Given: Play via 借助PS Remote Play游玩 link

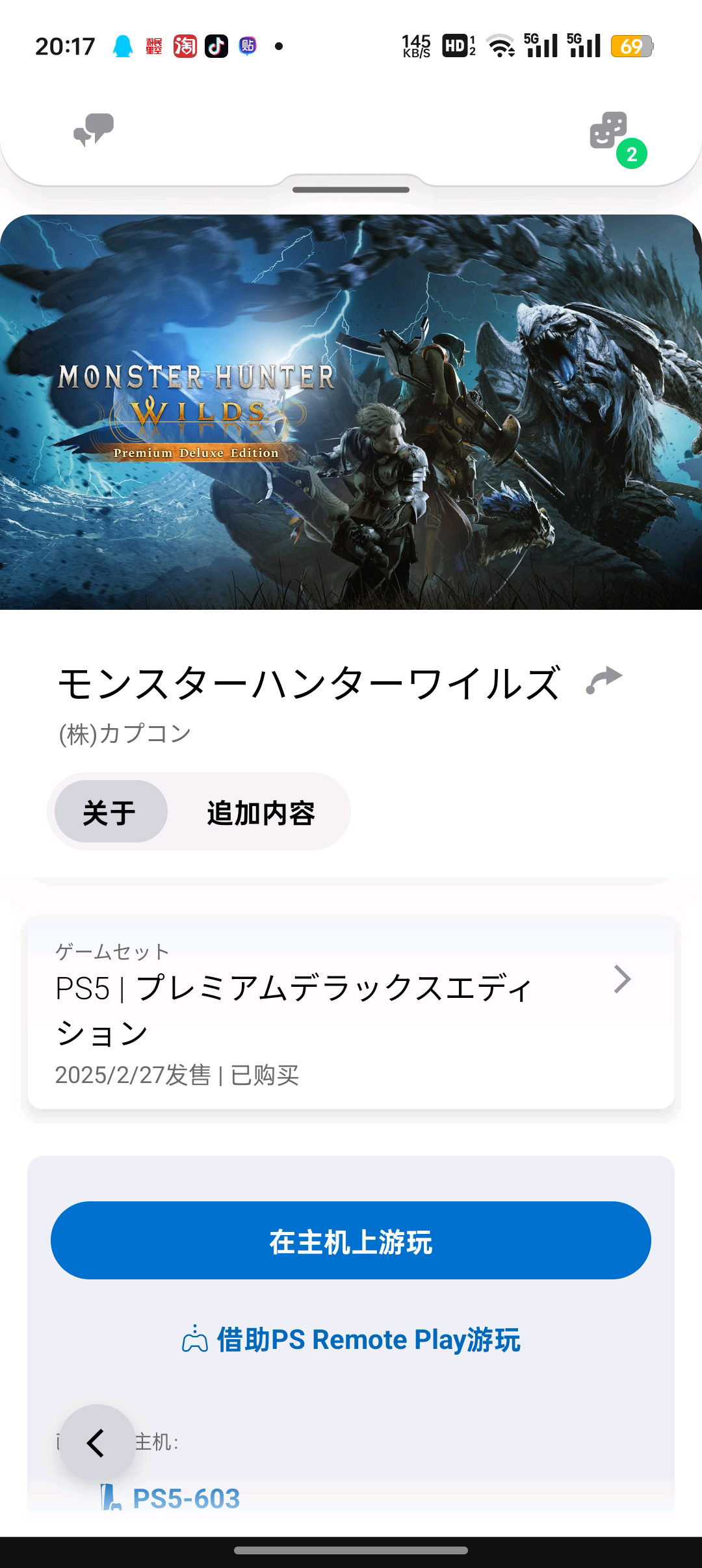Looking at the screenshot, I should 351,1340.
